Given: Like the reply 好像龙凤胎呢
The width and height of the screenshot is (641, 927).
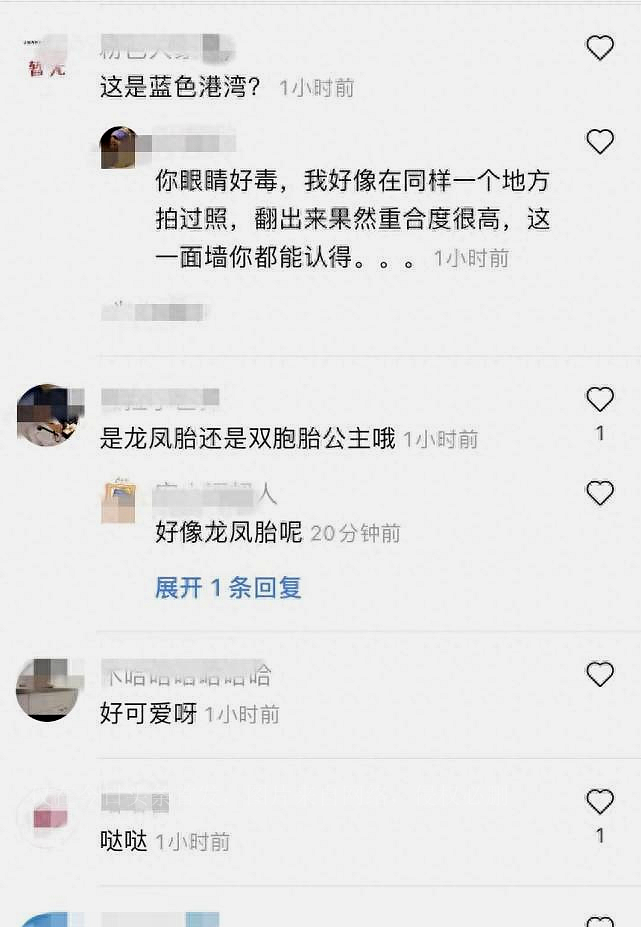Looking at the screenshot, I should tap(599, 493).
